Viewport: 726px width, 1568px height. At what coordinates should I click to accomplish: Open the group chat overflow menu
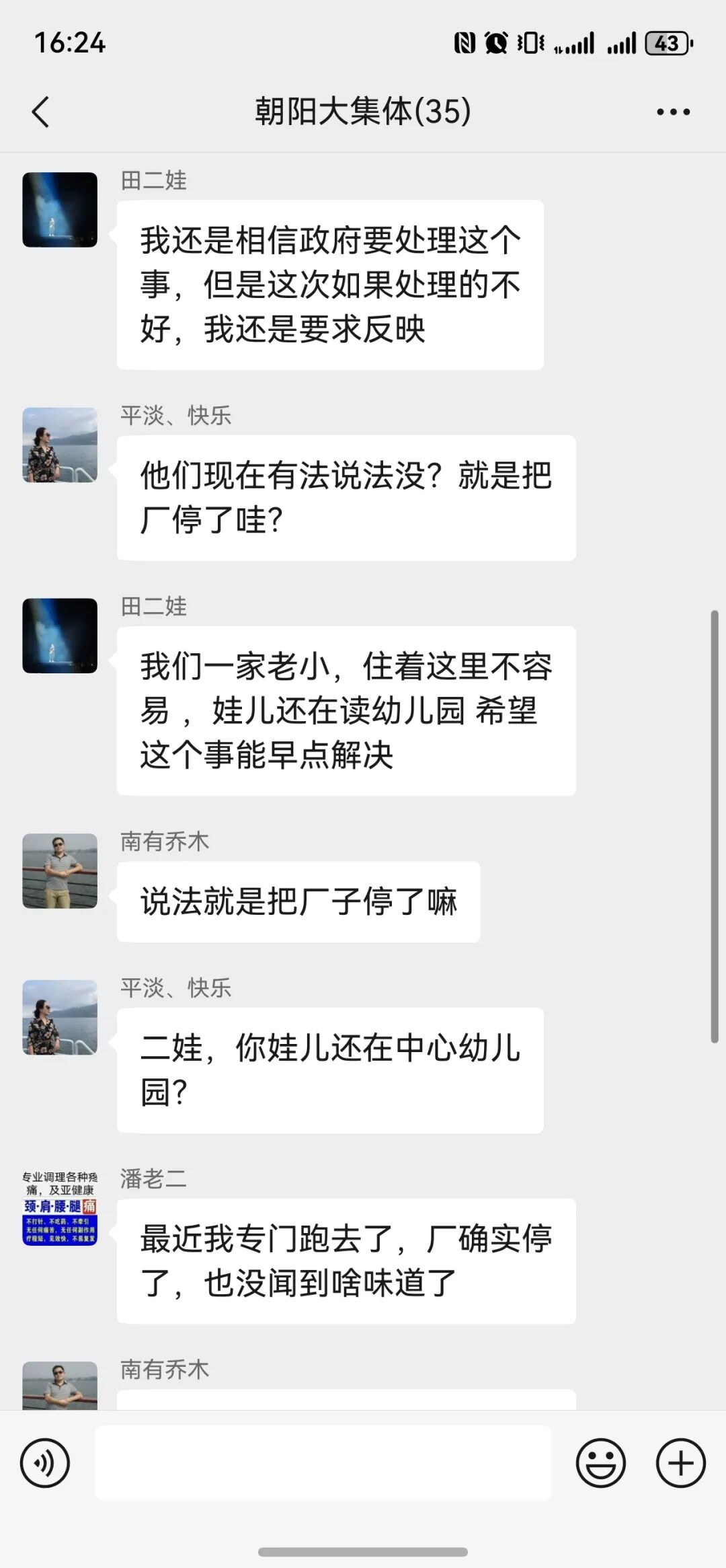[x=673, y=112]
